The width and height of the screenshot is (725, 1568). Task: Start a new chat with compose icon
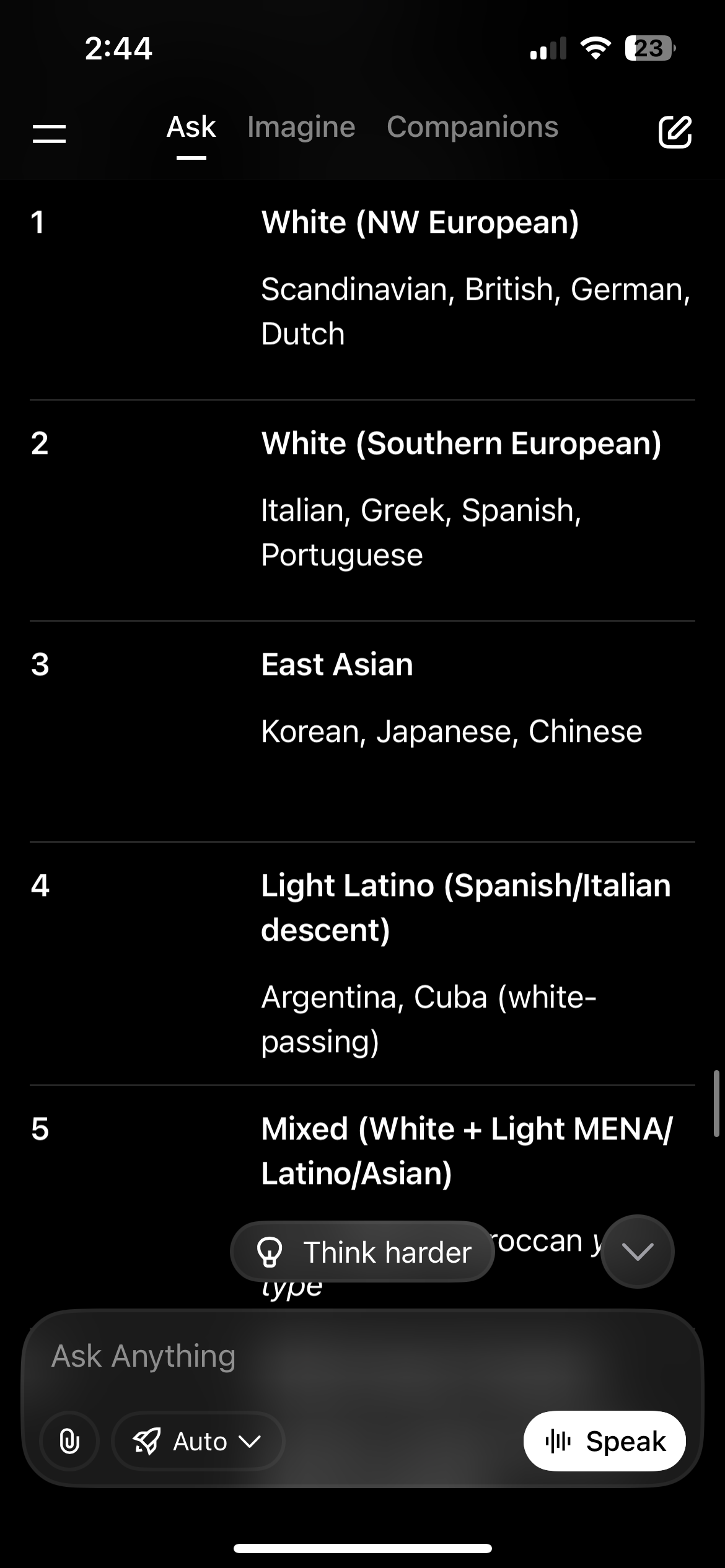(674, 131)
